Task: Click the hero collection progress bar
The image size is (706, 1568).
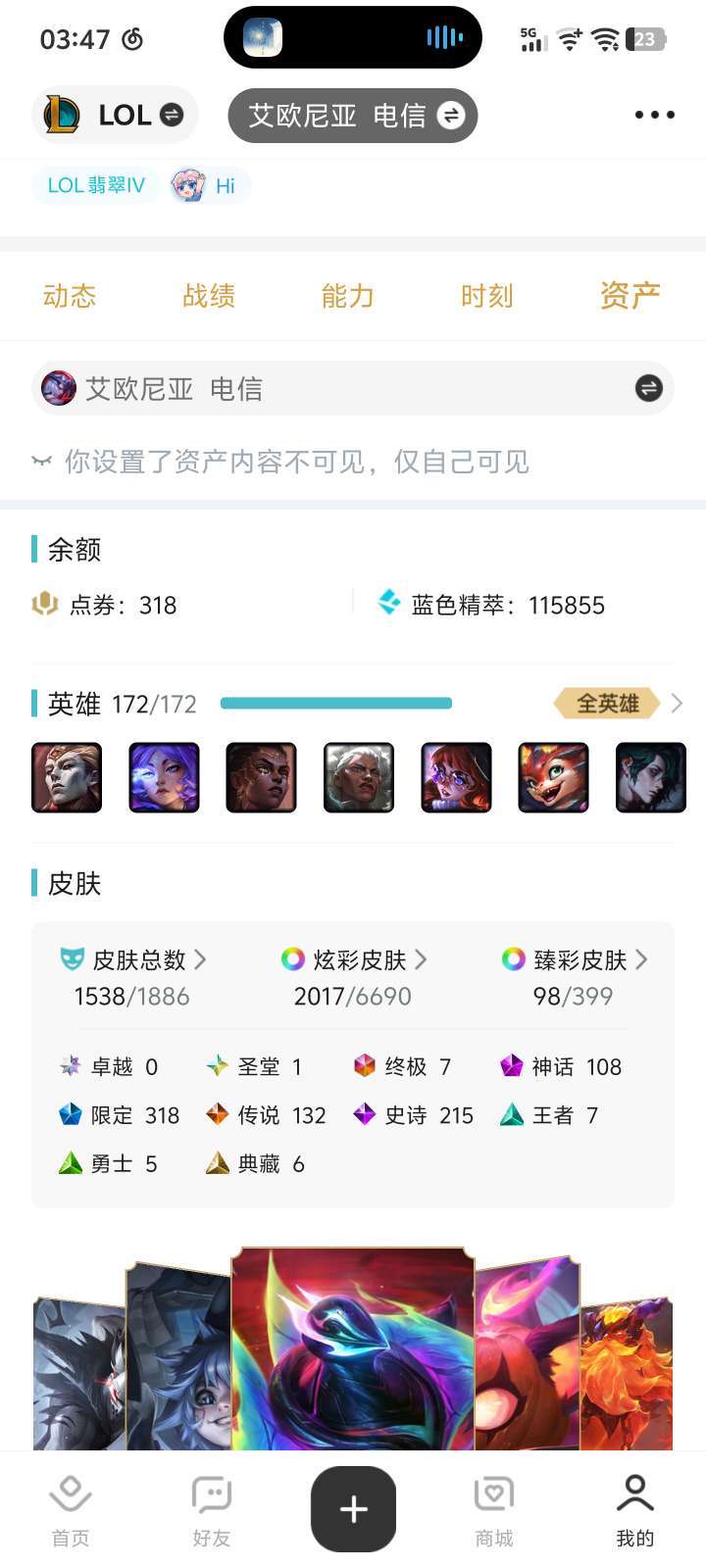Action: click(x=335, y=703)
